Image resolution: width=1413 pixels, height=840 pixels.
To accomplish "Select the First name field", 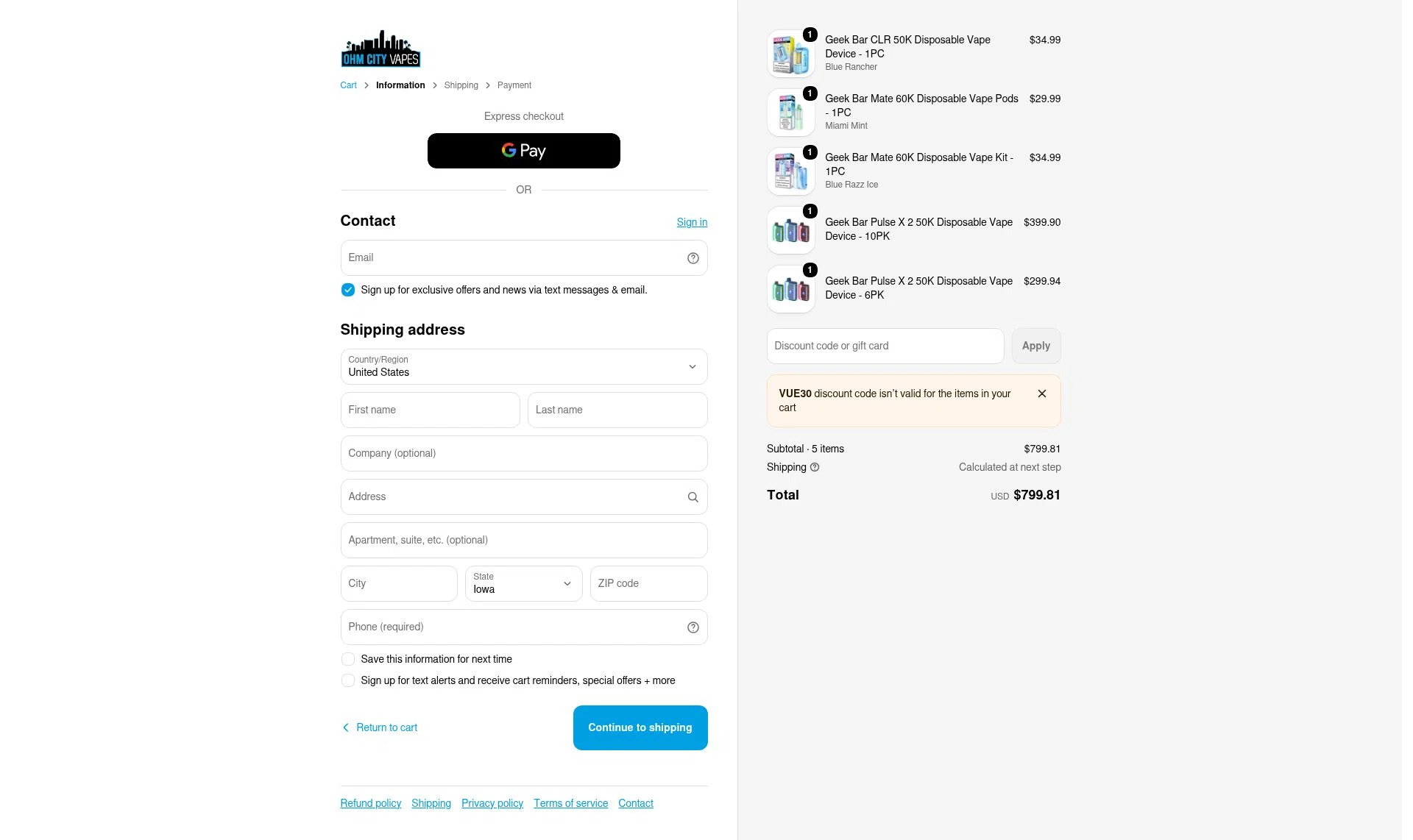I will pos(430,410).
